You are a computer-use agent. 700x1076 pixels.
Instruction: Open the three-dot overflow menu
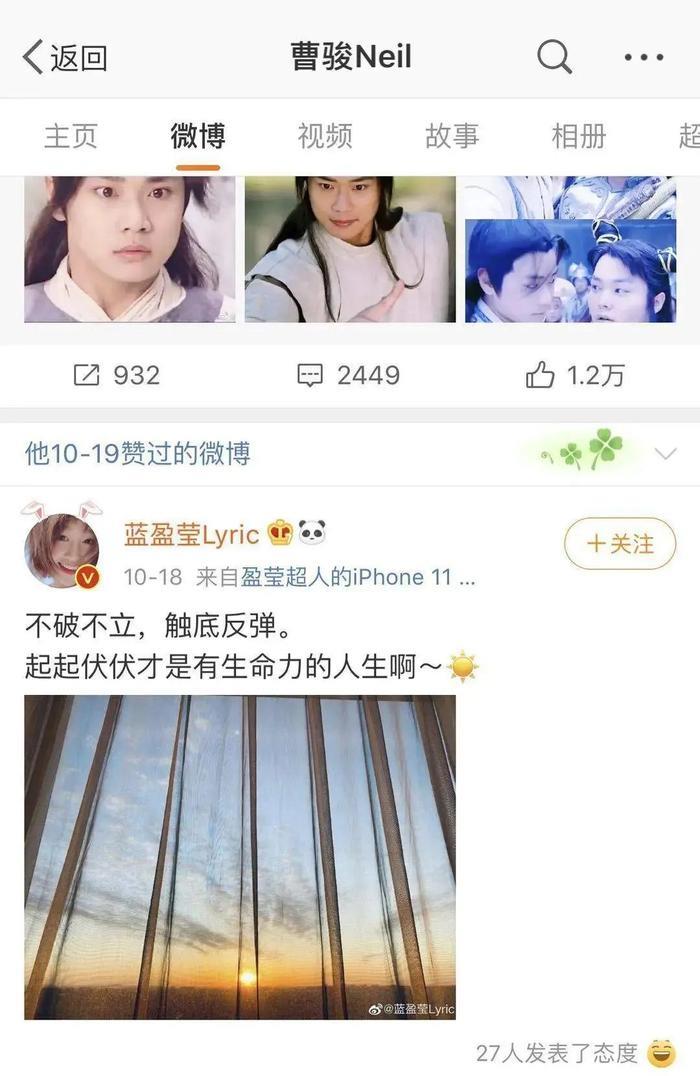tap(643, 57)
